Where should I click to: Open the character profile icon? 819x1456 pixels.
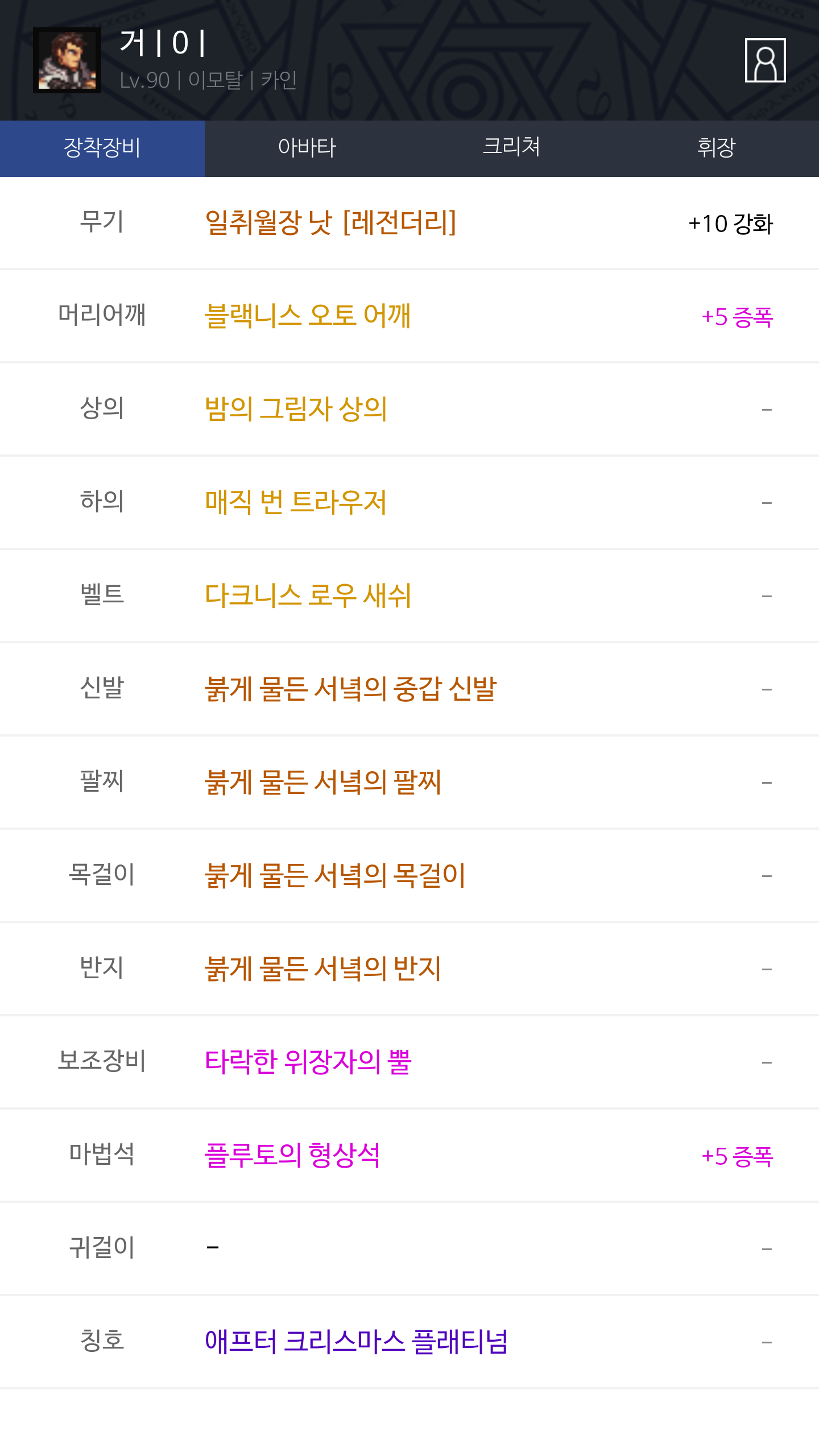point(765,60)
